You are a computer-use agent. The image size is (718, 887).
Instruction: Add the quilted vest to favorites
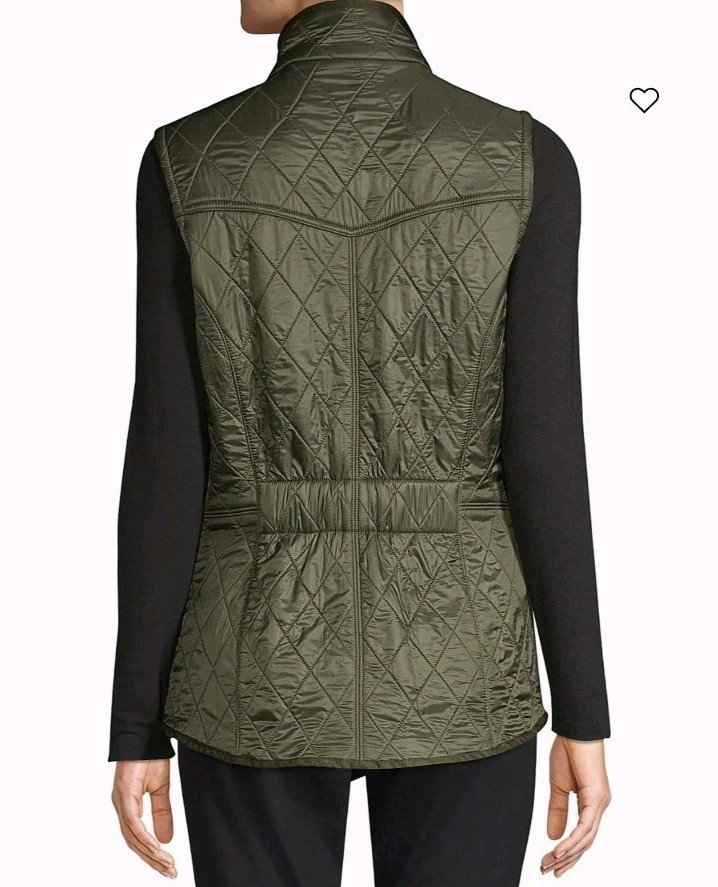tap(644, 100)
